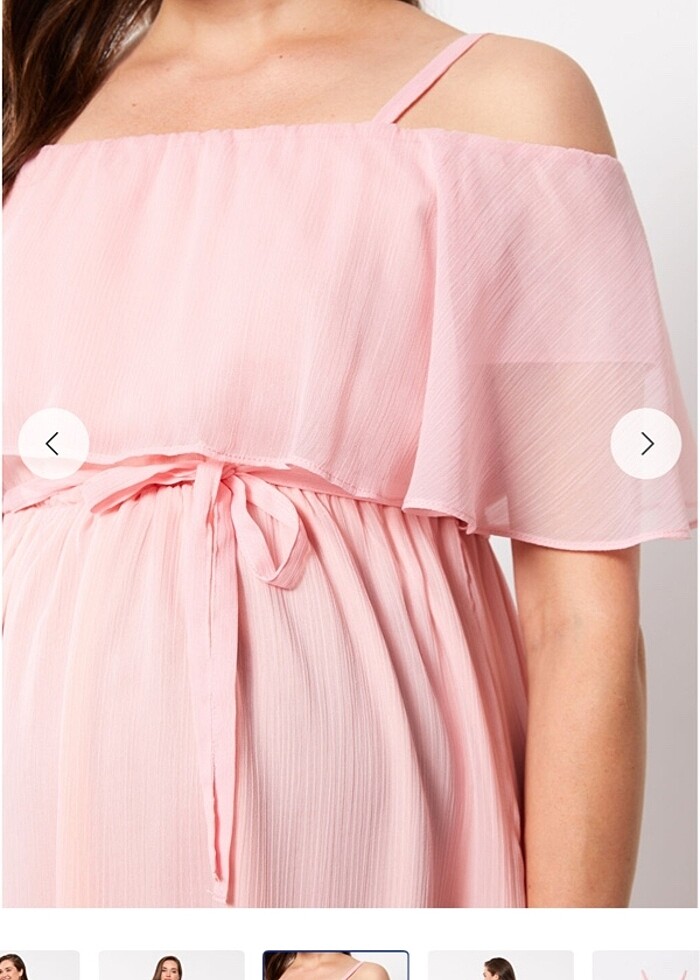Image resolution: width=700 pixels, height=980 pixels.
Task: Open the fourth thumbnail showing the side view
Action: (x=500, y=966)
